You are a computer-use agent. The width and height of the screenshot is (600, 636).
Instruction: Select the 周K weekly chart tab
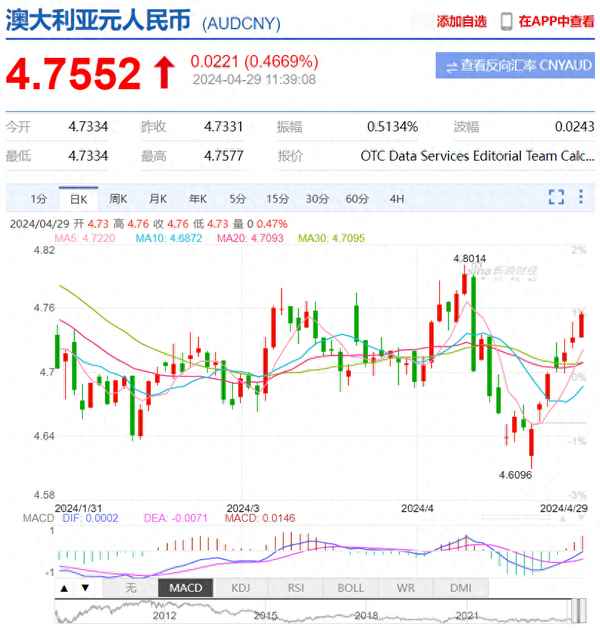click(118, 199)
